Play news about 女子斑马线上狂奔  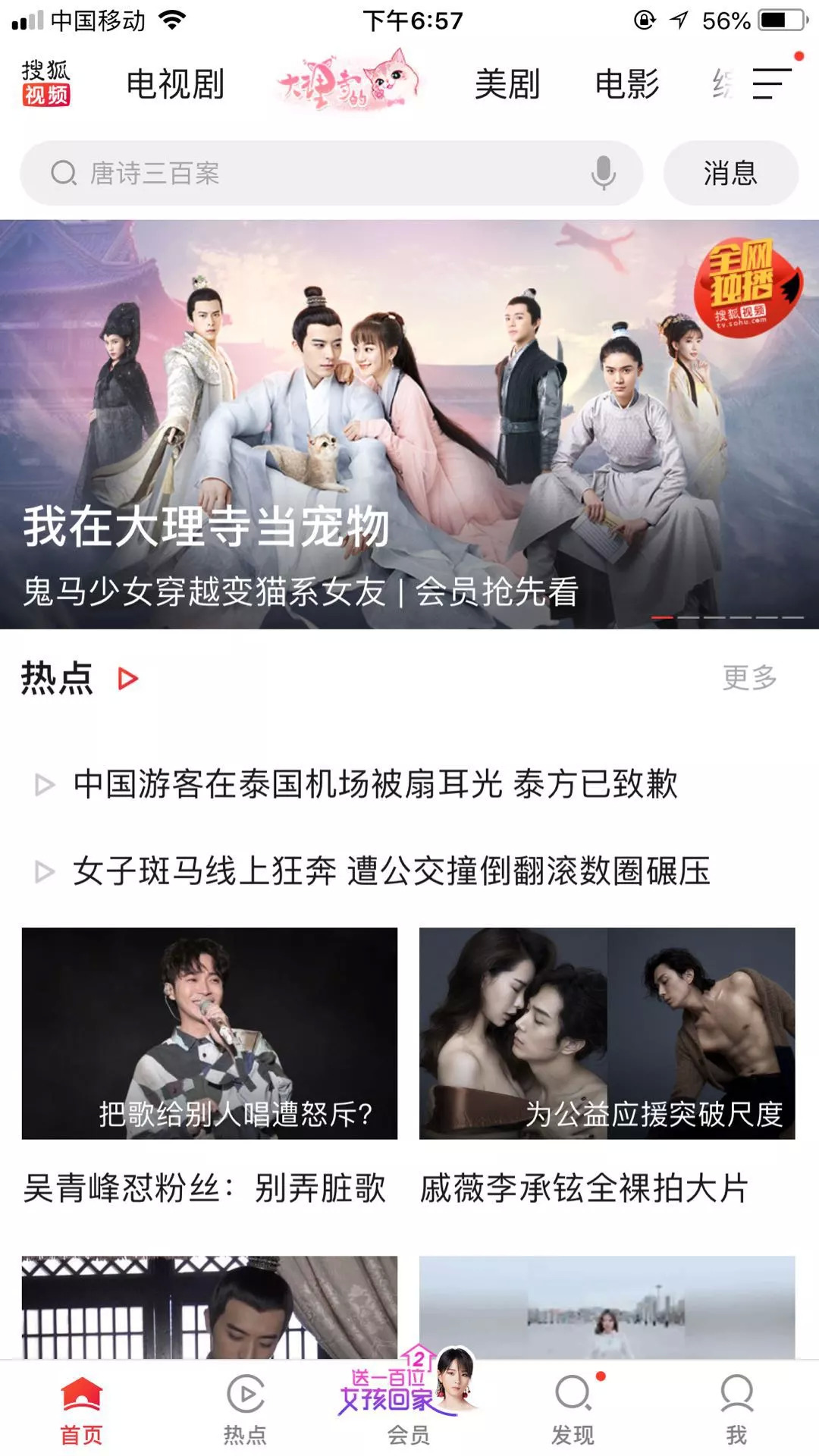[x=391, y=871]
